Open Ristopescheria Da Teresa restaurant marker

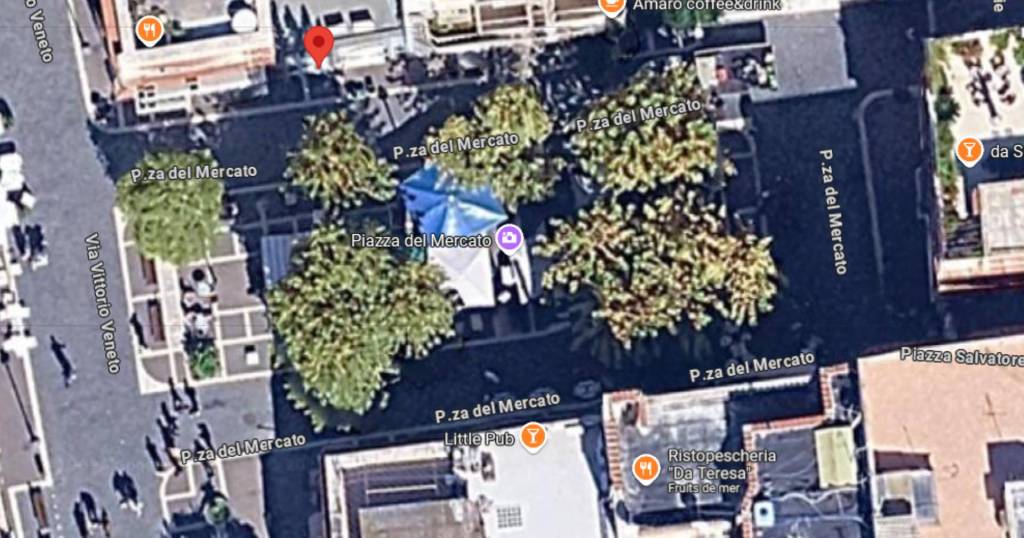click(647, 466)
